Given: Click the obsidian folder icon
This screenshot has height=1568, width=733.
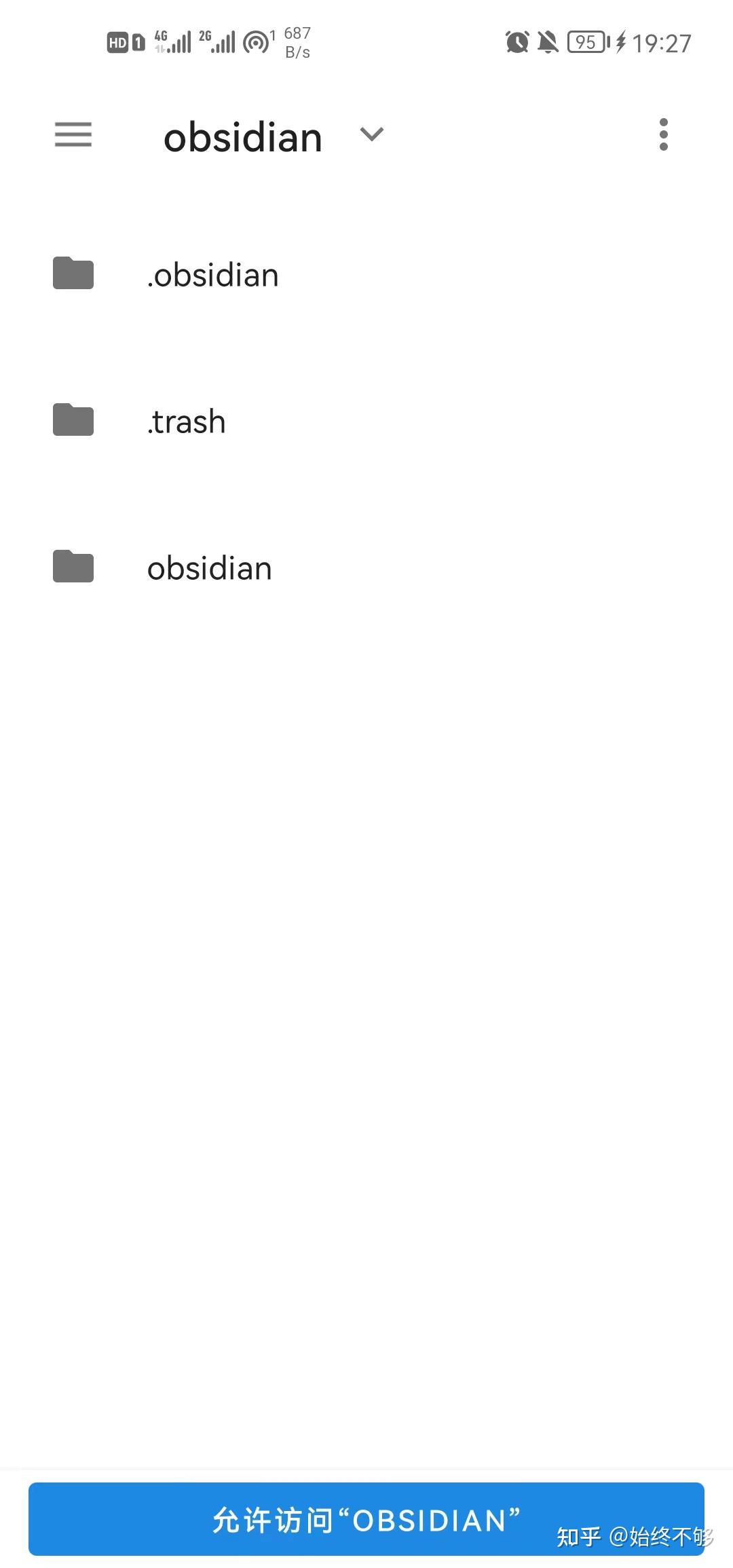Looking at the screenshot, I should (x=72, y=567).
